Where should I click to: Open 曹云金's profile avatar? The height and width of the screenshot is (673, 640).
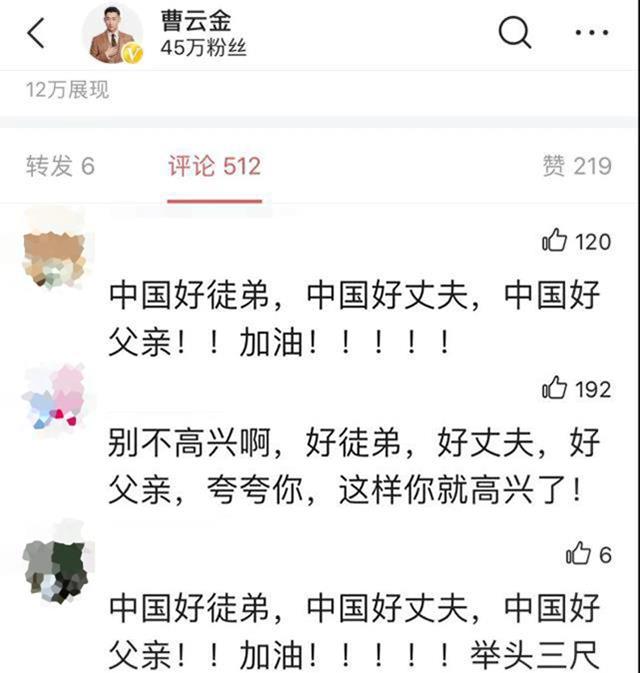click(113, 35)
